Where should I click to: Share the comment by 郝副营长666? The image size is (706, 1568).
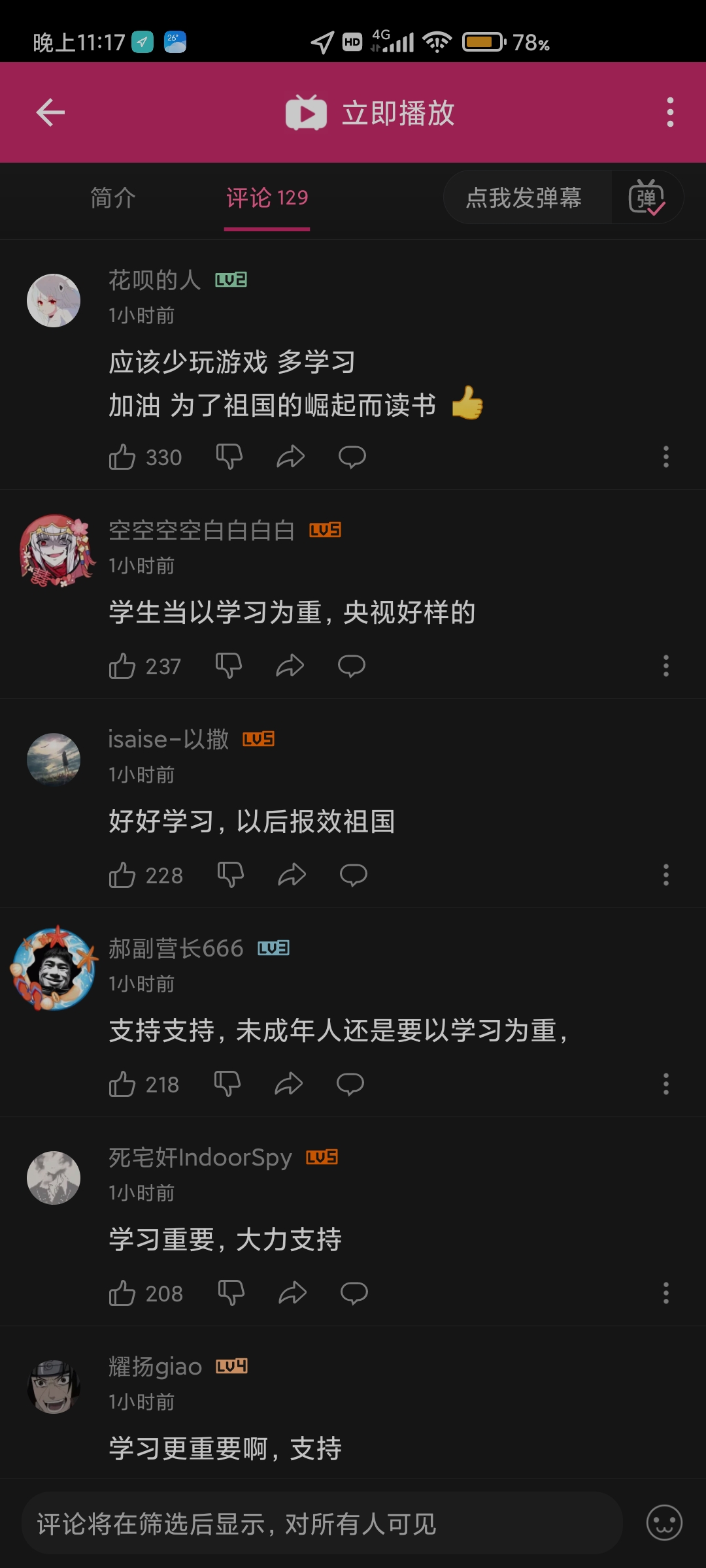[288, 1084]
